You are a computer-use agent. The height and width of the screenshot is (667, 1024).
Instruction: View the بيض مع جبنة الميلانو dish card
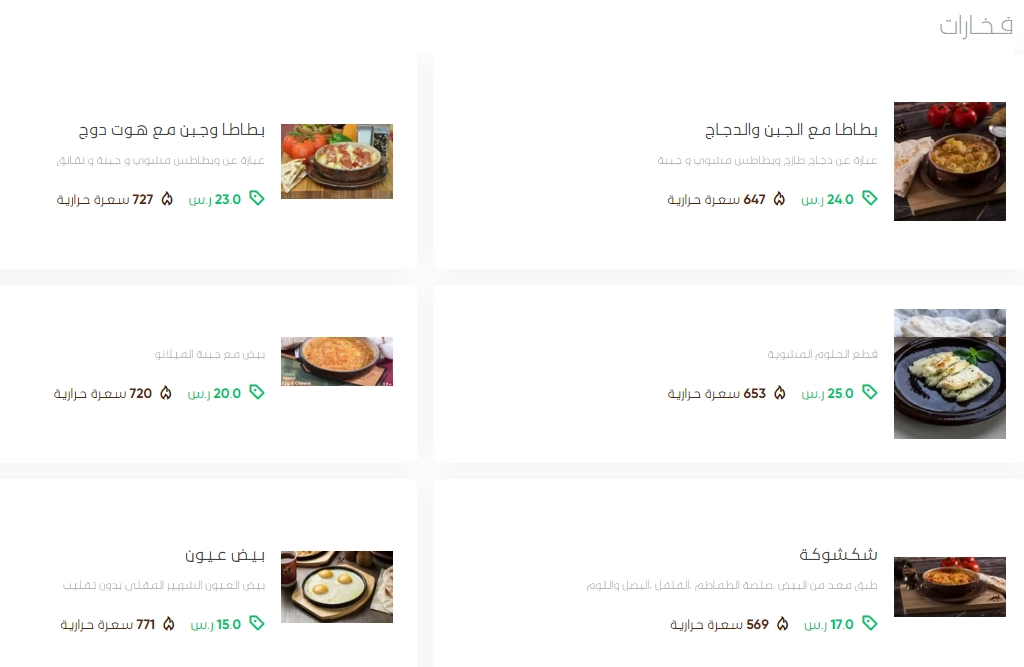click(x=209, y=373)
